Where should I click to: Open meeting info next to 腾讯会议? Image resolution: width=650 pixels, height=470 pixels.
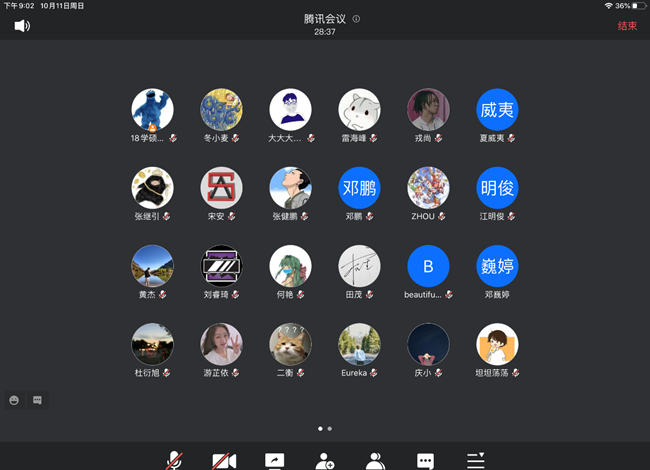tap(356, 19)
